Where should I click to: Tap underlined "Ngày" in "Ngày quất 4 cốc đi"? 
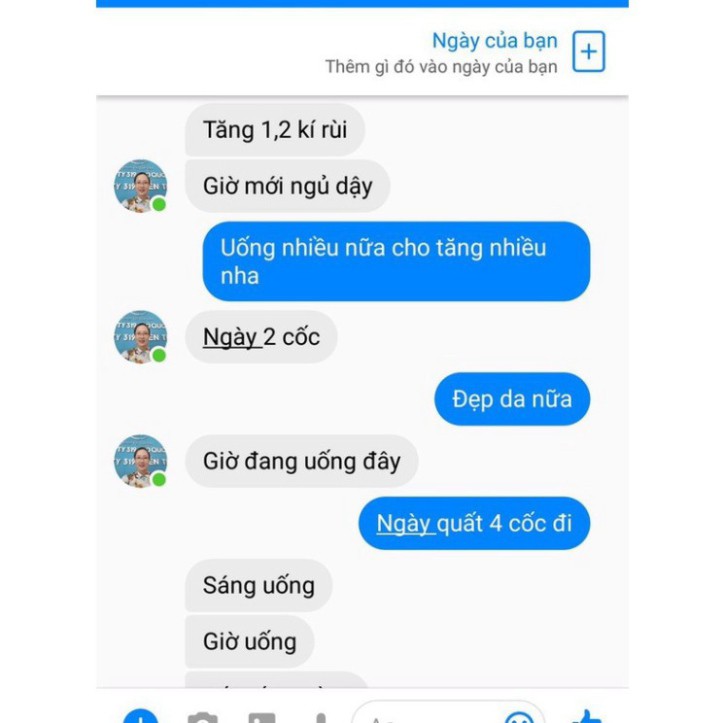403,524
